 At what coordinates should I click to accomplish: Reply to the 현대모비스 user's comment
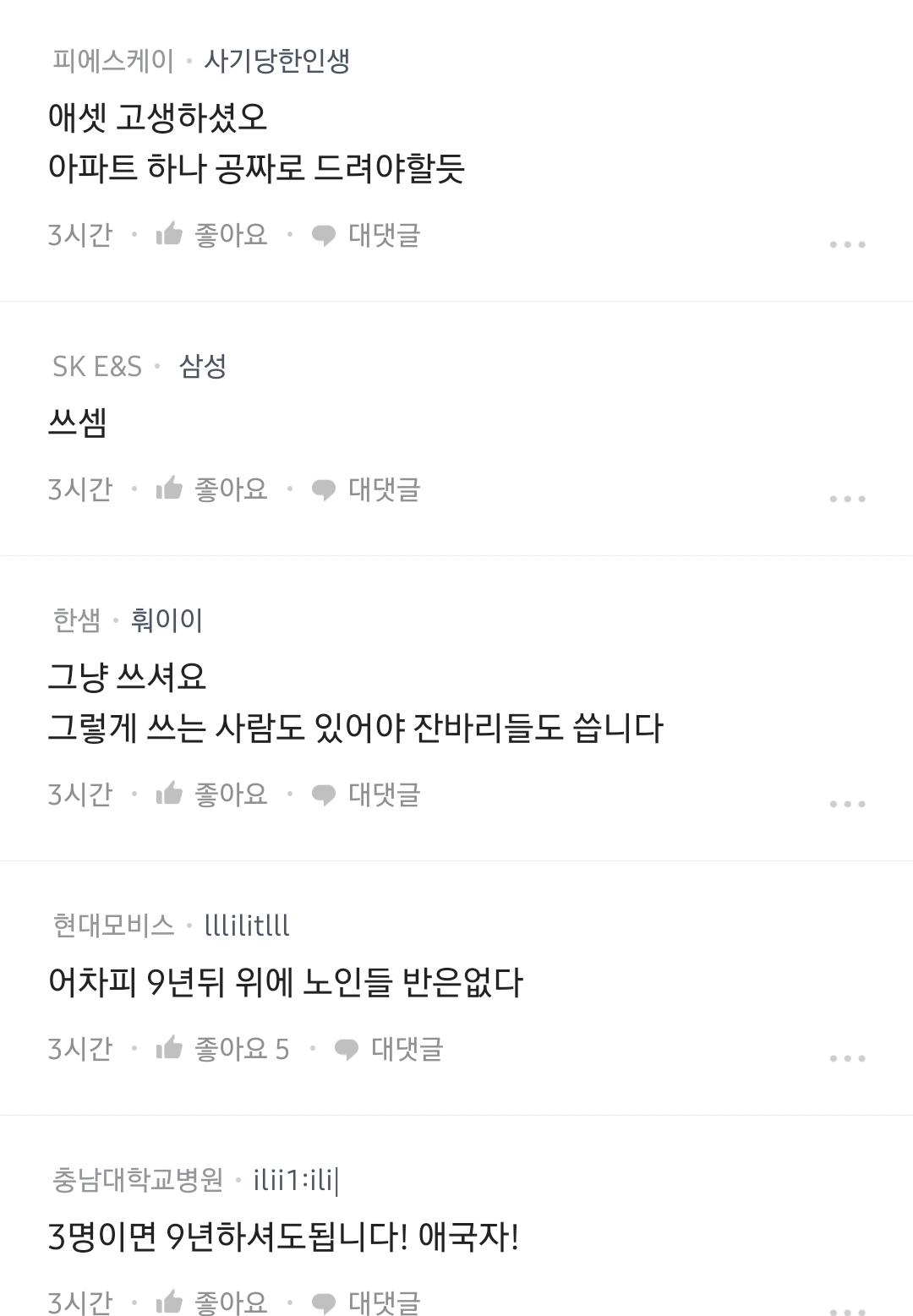point(389,1049)
